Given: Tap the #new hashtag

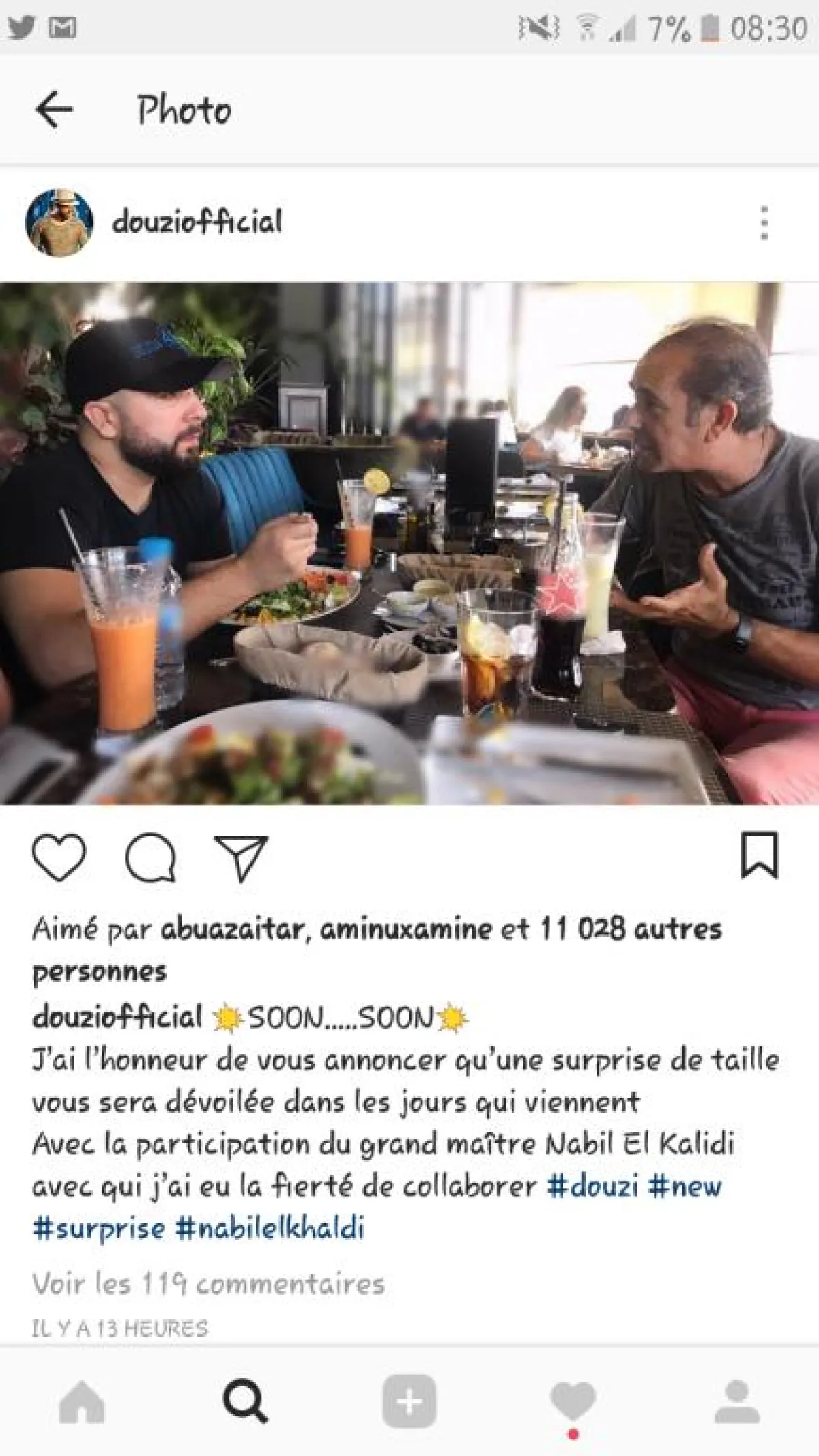Looking at the screenshot, I should coord(685,1186).
